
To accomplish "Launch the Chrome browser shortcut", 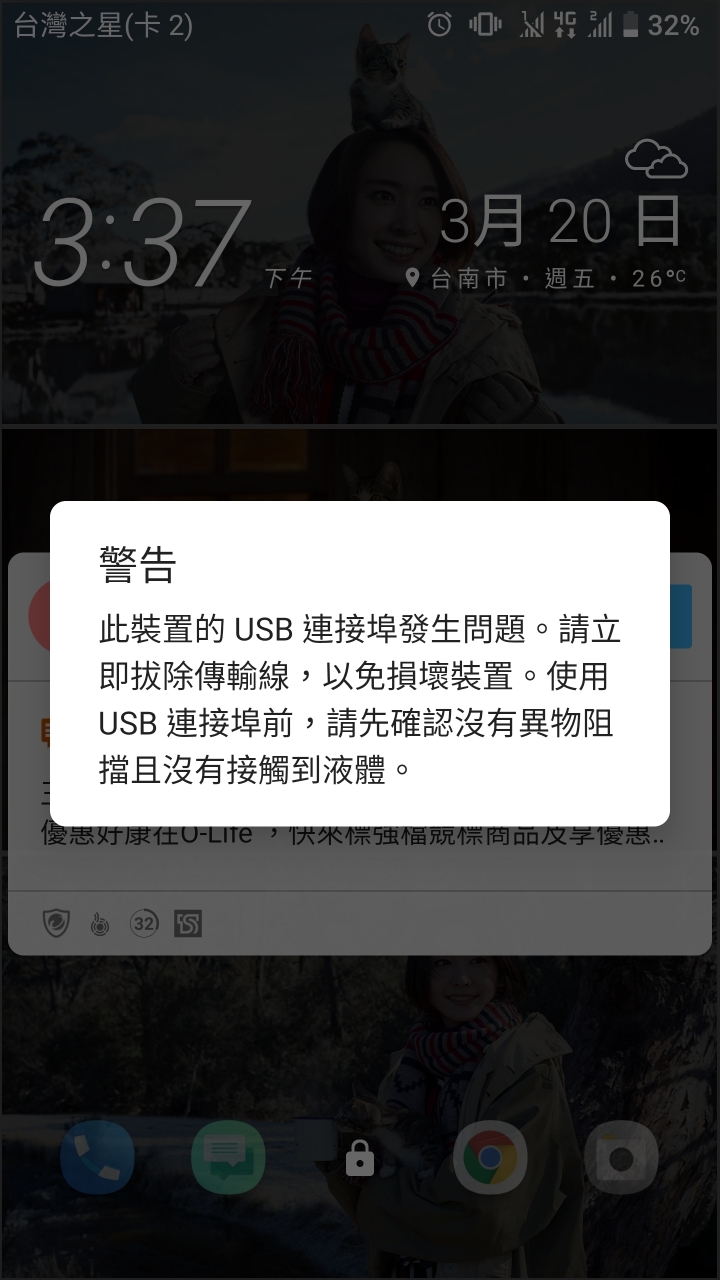I will point(490,1159).
